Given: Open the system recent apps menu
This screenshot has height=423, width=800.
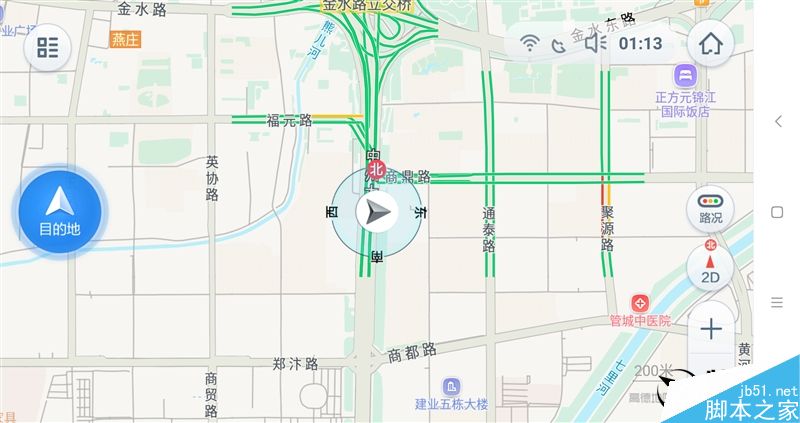Looking at the screenshot, I should [x=777, y=302].
